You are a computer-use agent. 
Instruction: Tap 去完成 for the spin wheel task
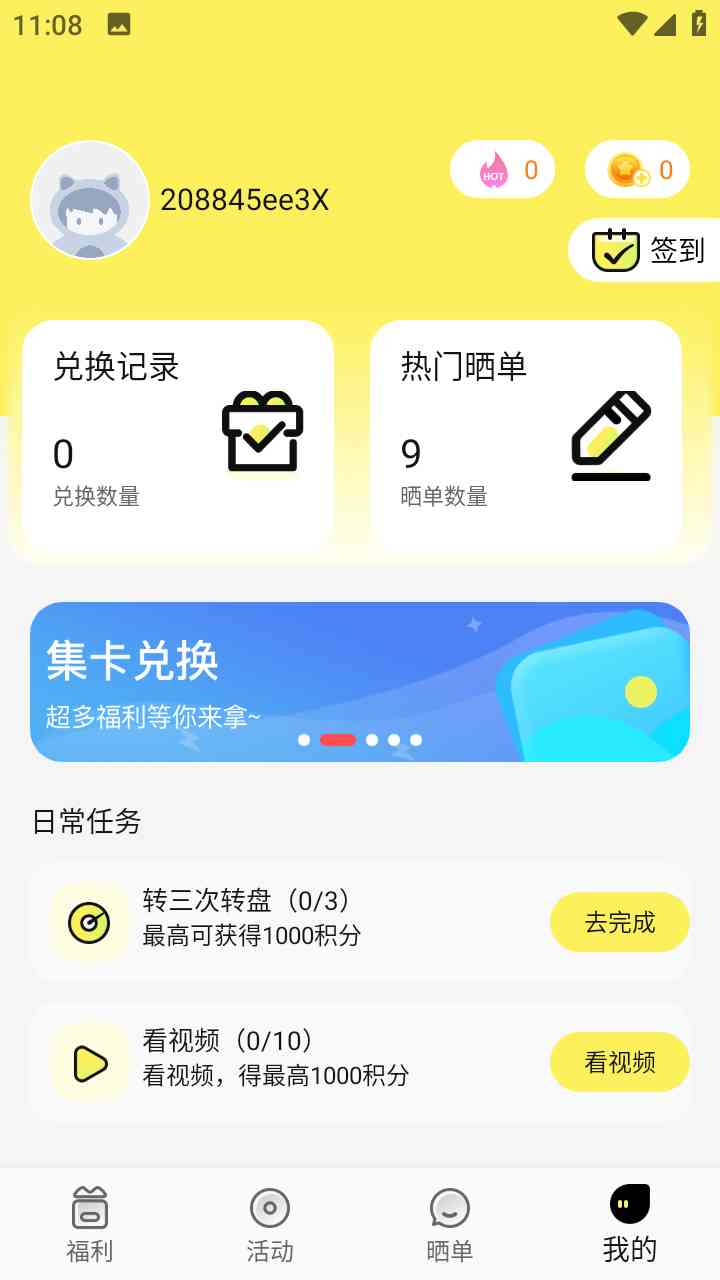click(619, 922)
